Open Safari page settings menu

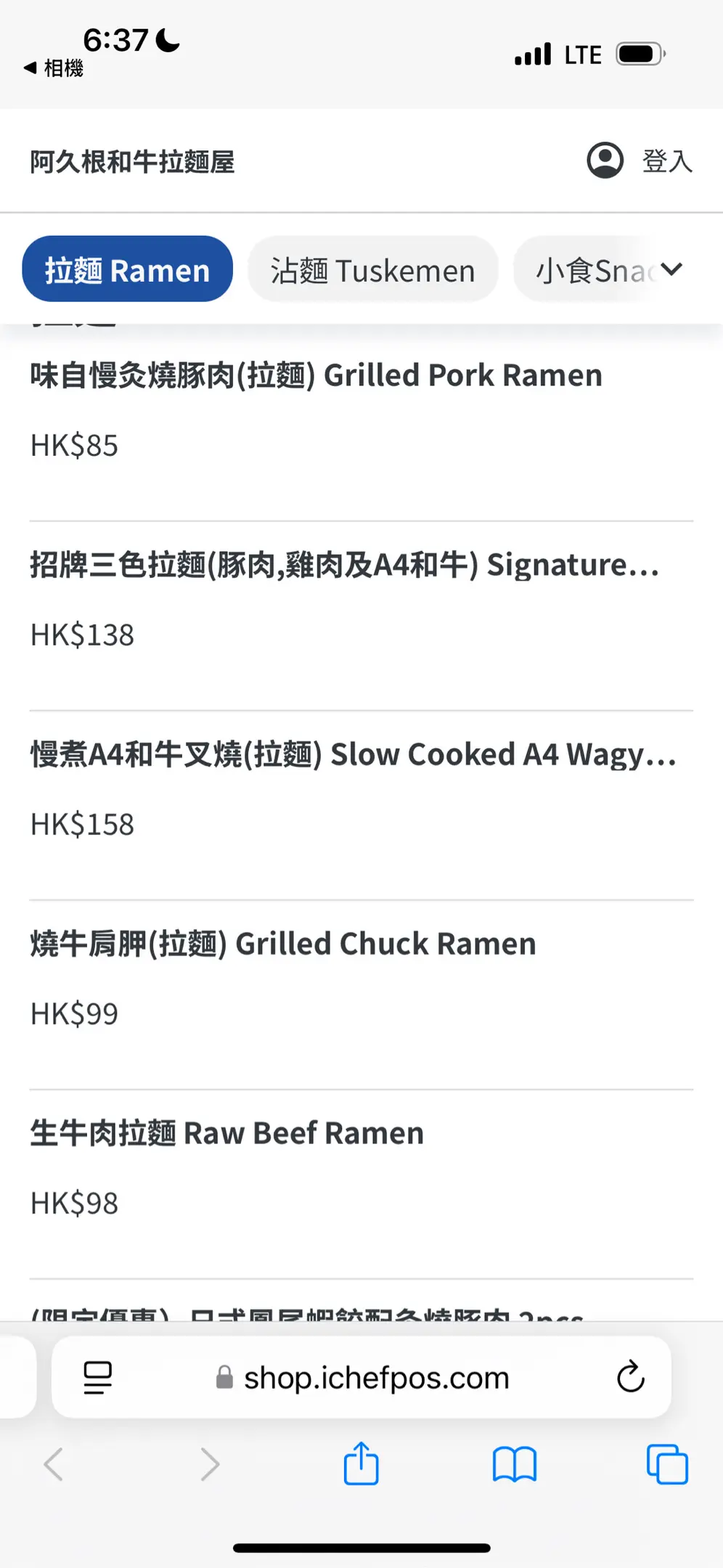(x=97, y=1377)
